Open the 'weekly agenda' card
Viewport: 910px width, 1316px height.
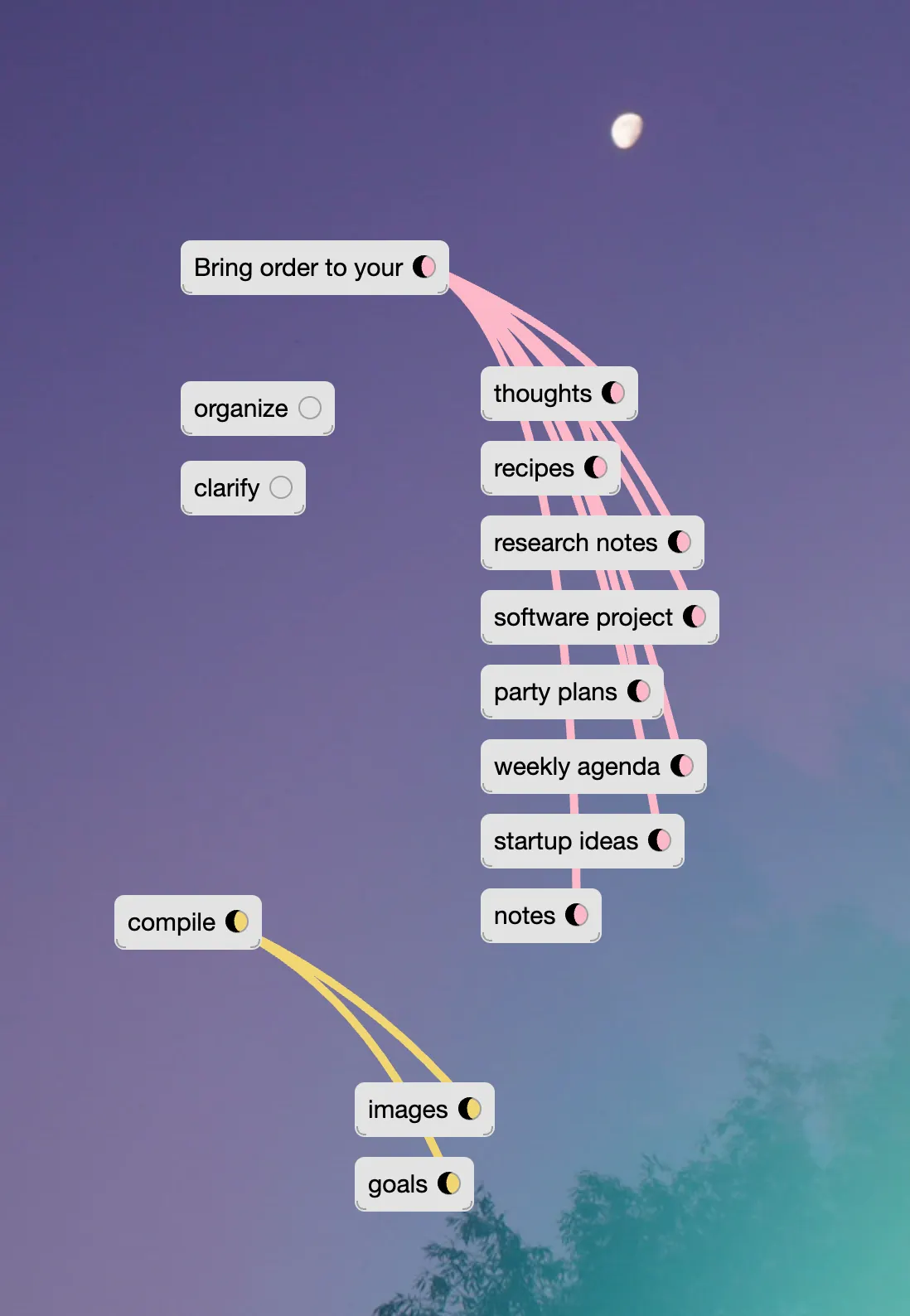576,767
